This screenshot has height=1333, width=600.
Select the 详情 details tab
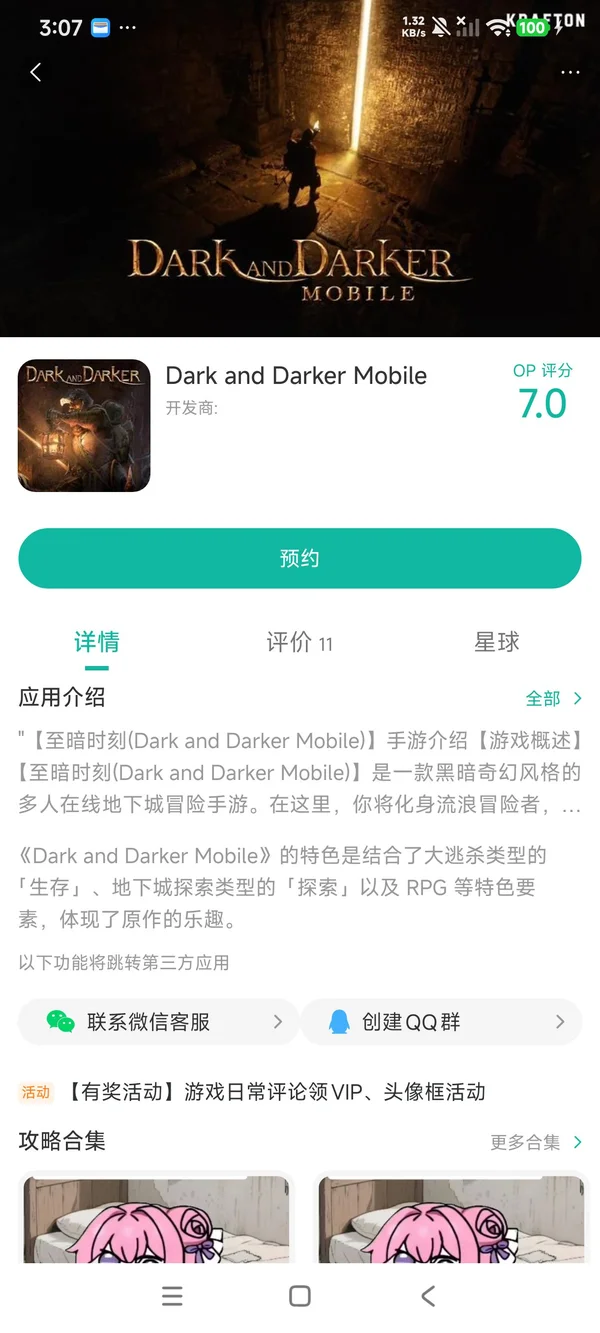[97, 643]
